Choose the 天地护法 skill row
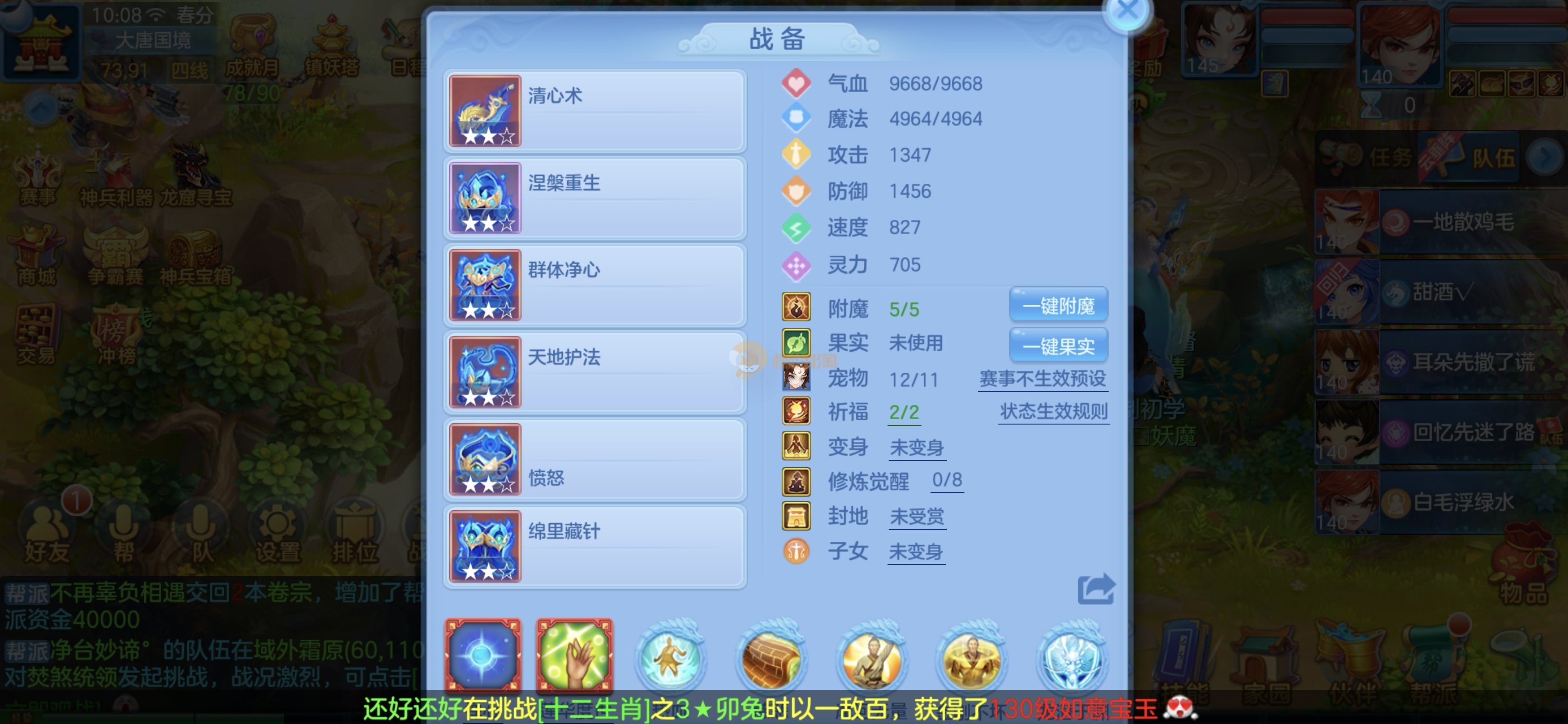 point(595,372)
